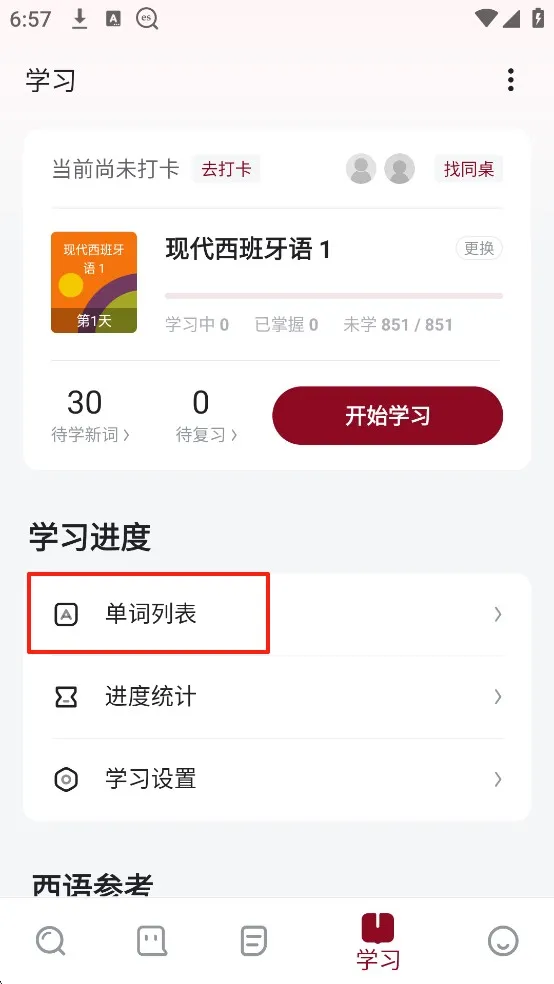This screenshot has width=554, height=984.
Task: Tap 找同桌 to find a deskmate
Action: [x=469, y=169]
